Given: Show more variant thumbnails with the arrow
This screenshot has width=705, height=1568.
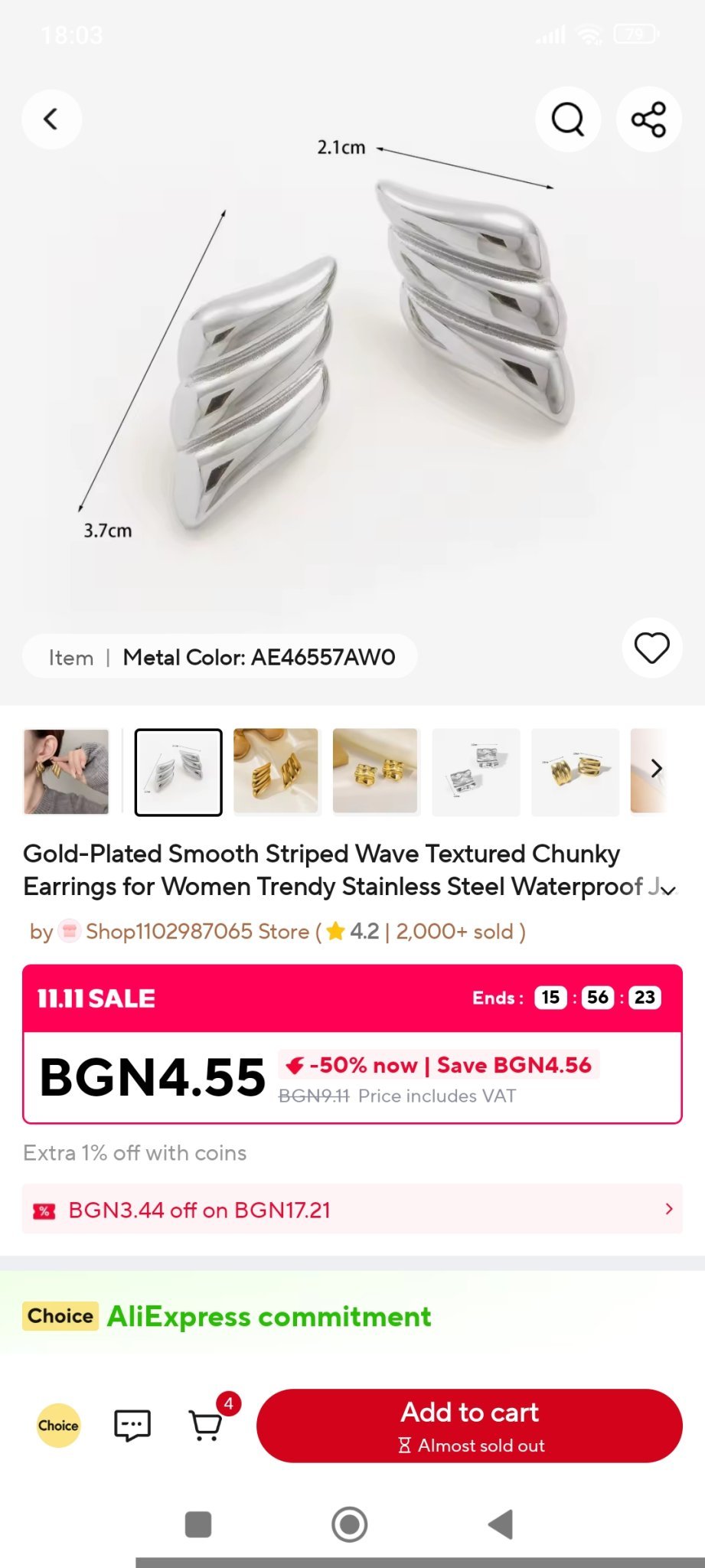Looking at the screenshot, I should pyautogui.click(x=656, y=769).
